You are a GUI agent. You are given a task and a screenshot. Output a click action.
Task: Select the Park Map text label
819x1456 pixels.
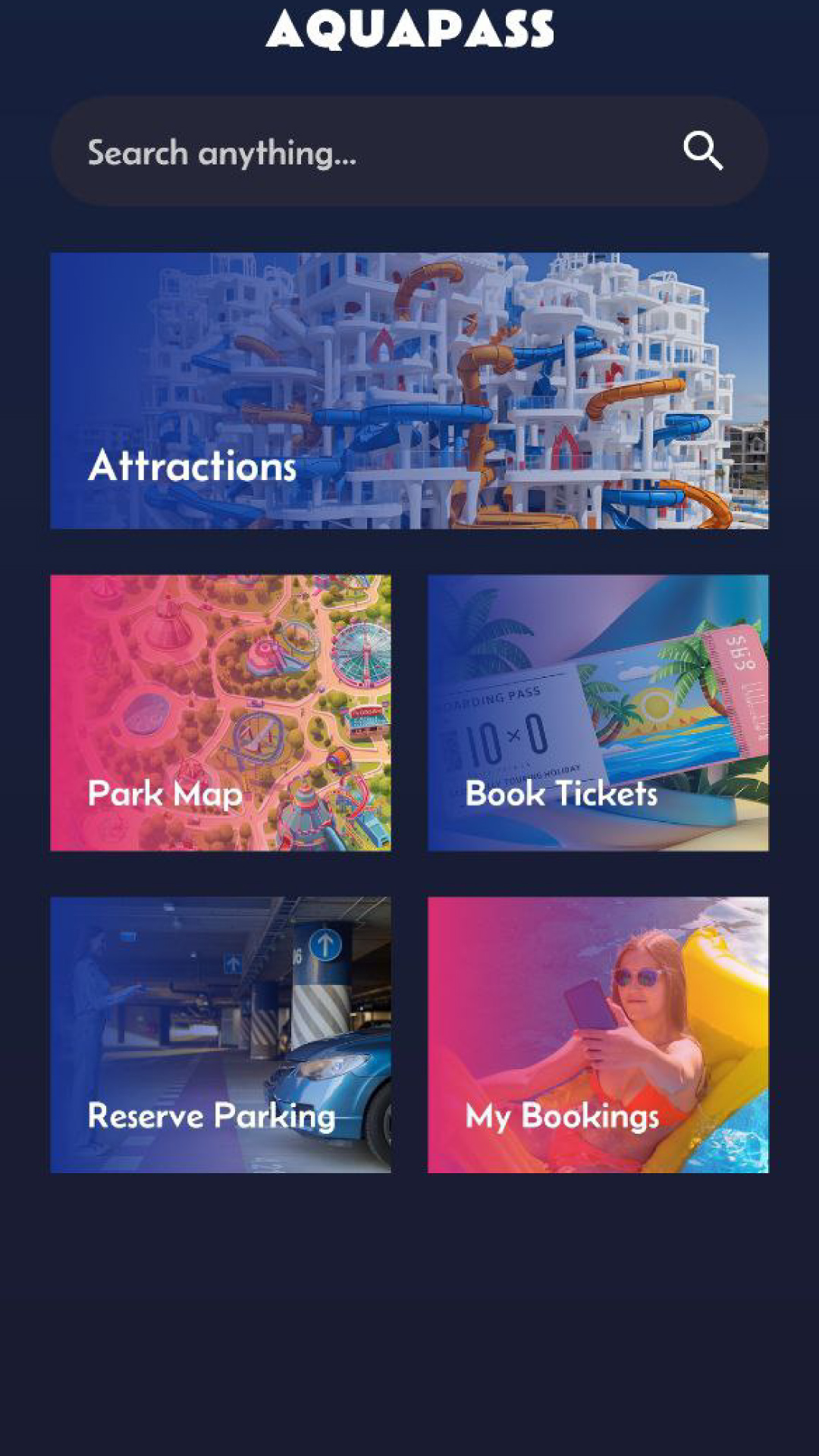click(x=164, y=795)
